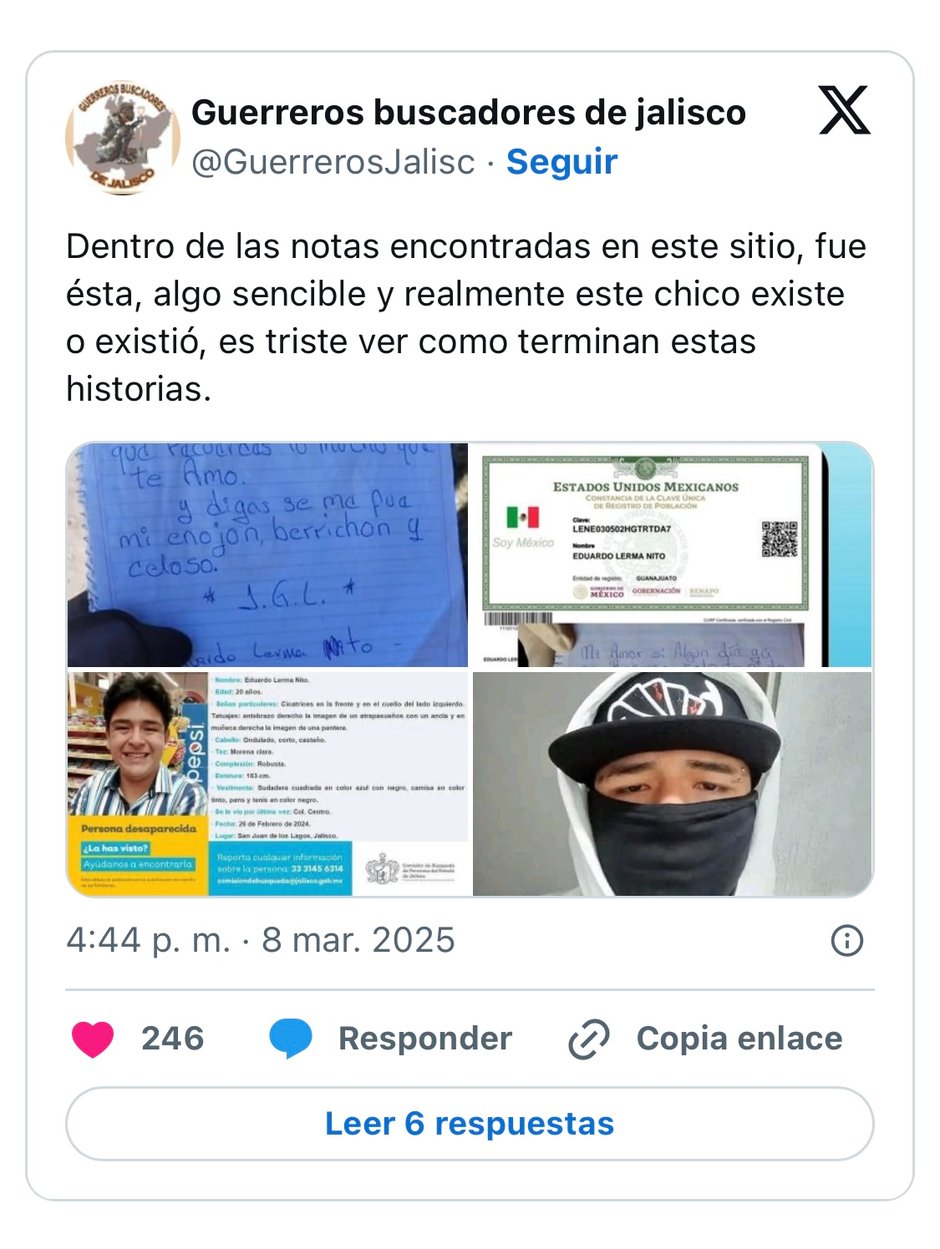Open the X logo link
940x1249 pixels.
(x=845, y=111)
